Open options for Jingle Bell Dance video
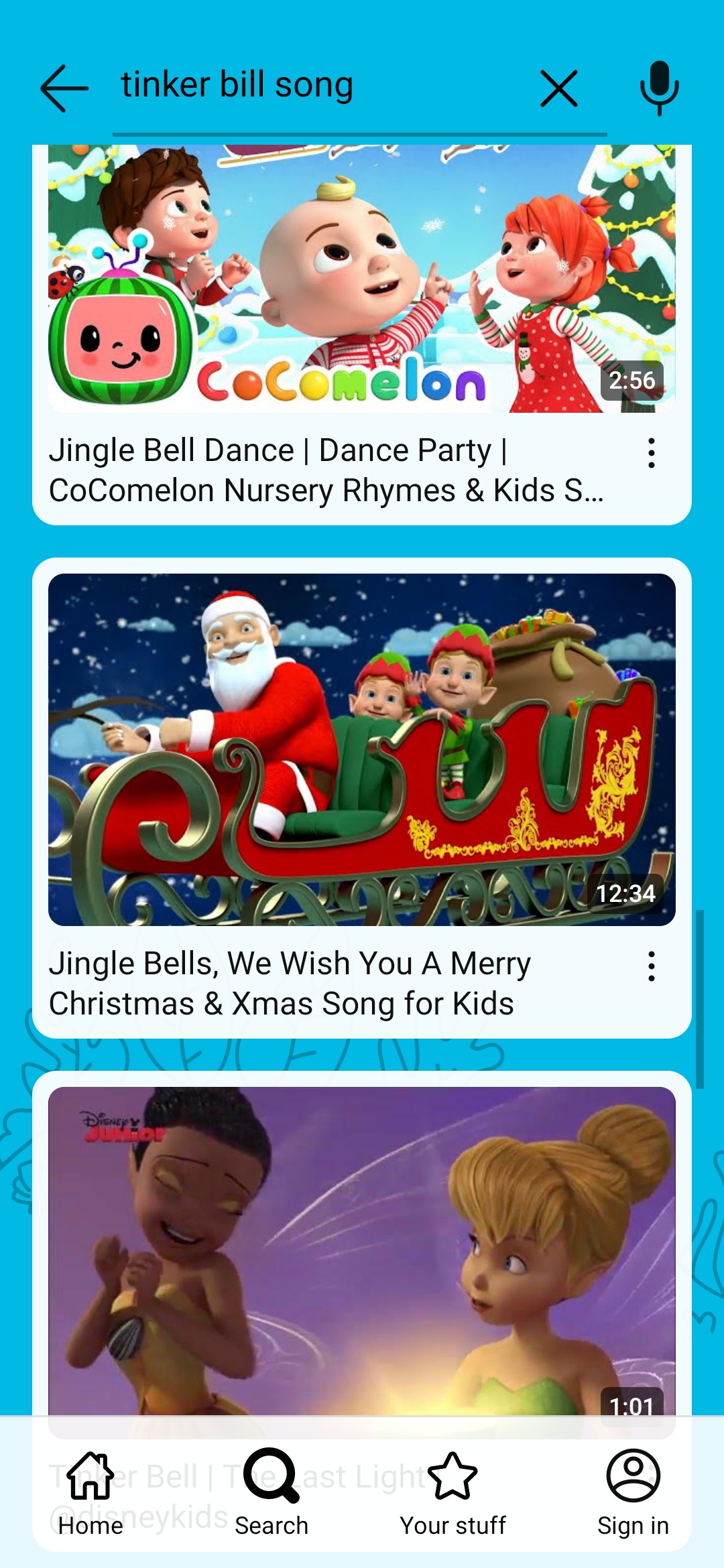 651,454
